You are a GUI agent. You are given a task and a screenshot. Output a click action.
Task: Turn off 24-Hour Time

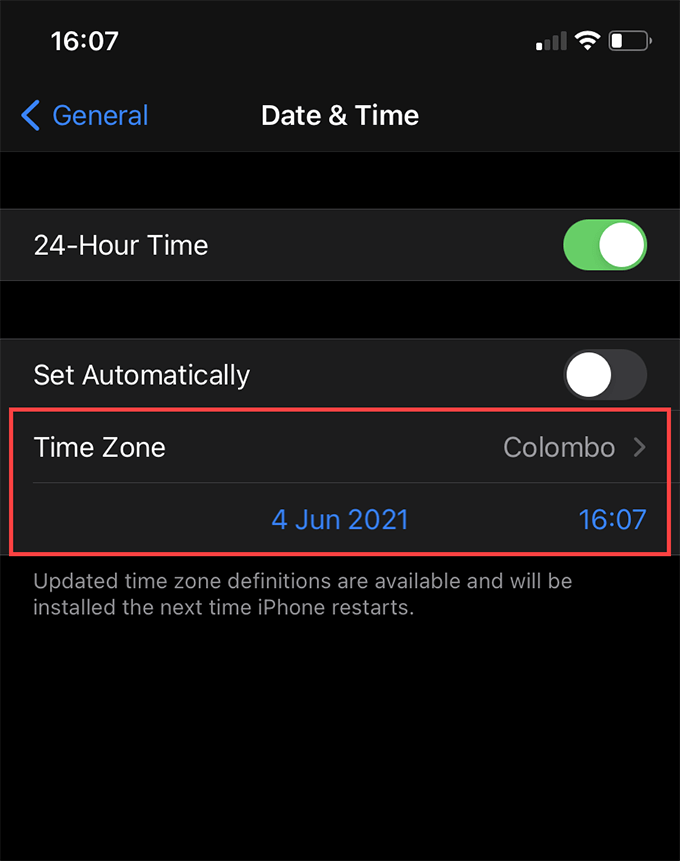click(x=605, y=246)
